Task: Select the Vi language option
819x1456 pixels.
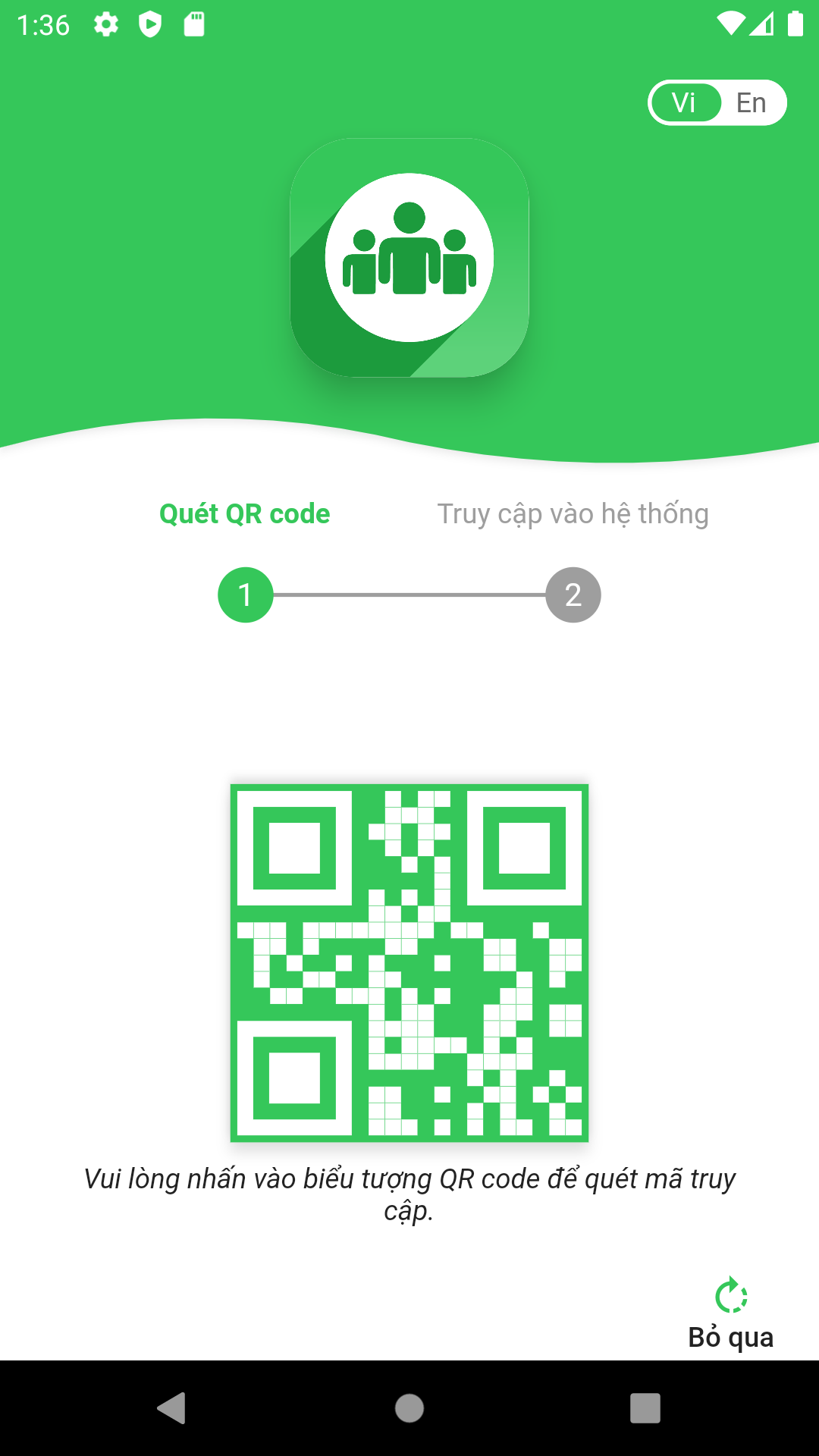Action: coord(685,102)
